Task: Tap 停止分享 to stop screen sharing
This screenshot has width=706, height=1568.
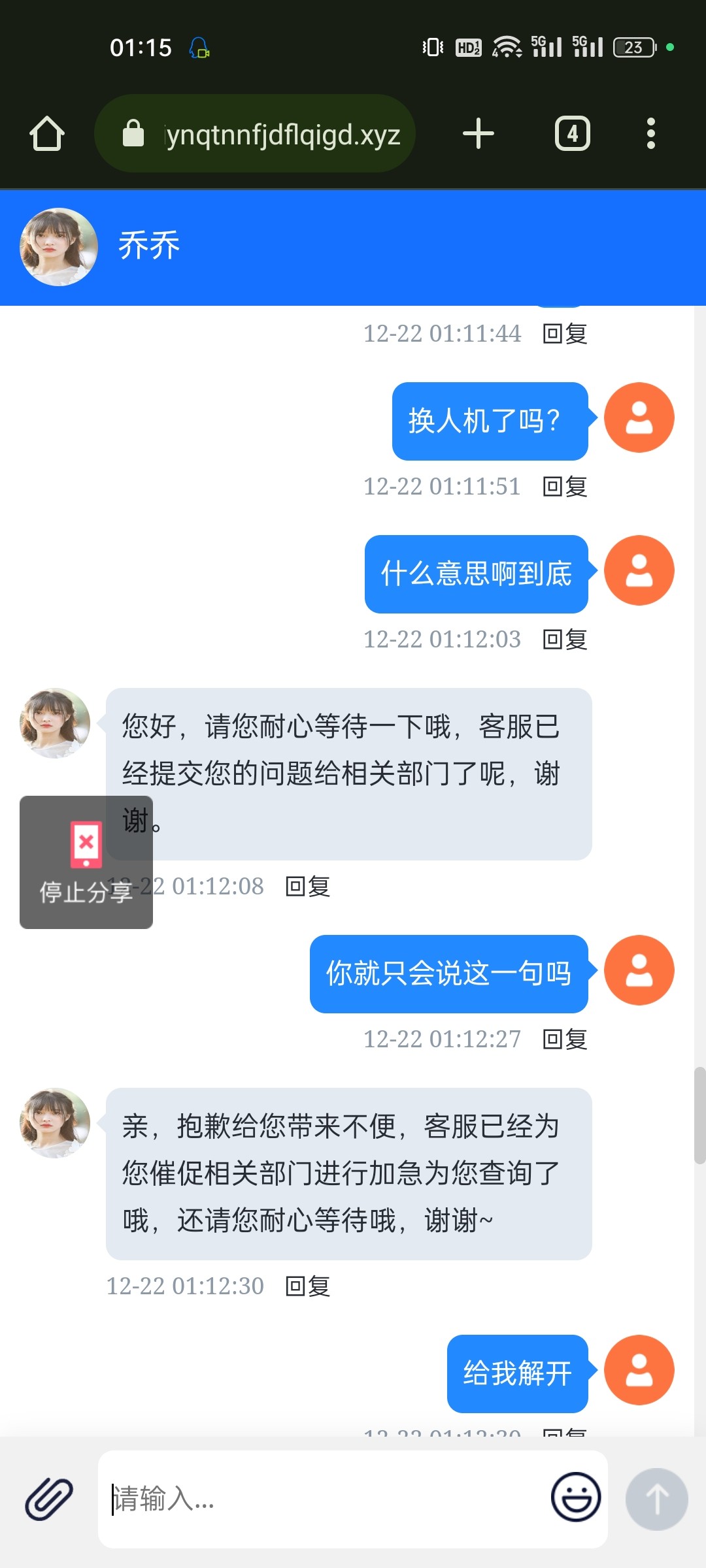Action: click(86, 862)
